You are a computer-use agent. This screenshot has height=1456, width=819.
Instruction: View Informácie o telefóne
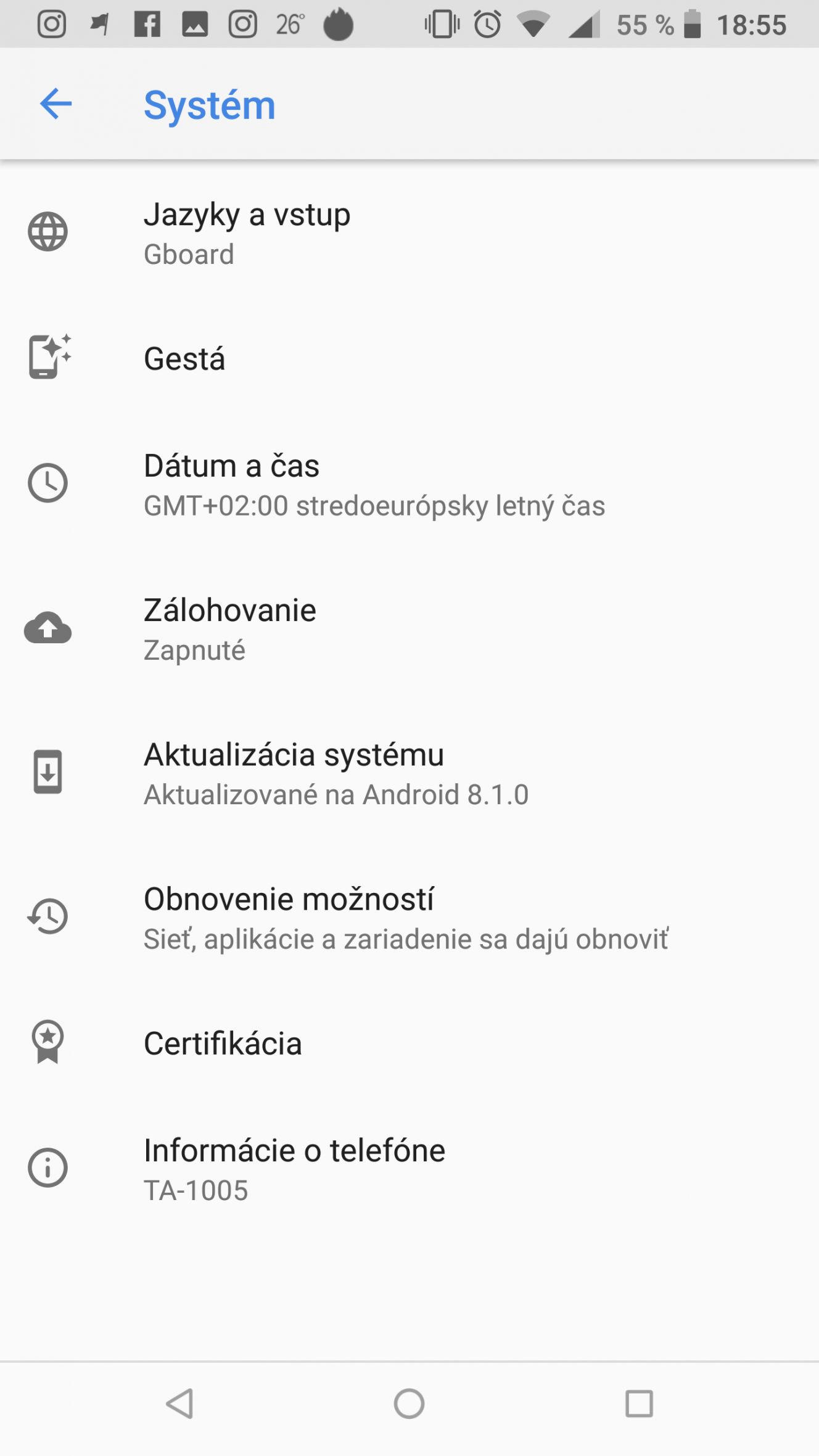(409, 1169)
